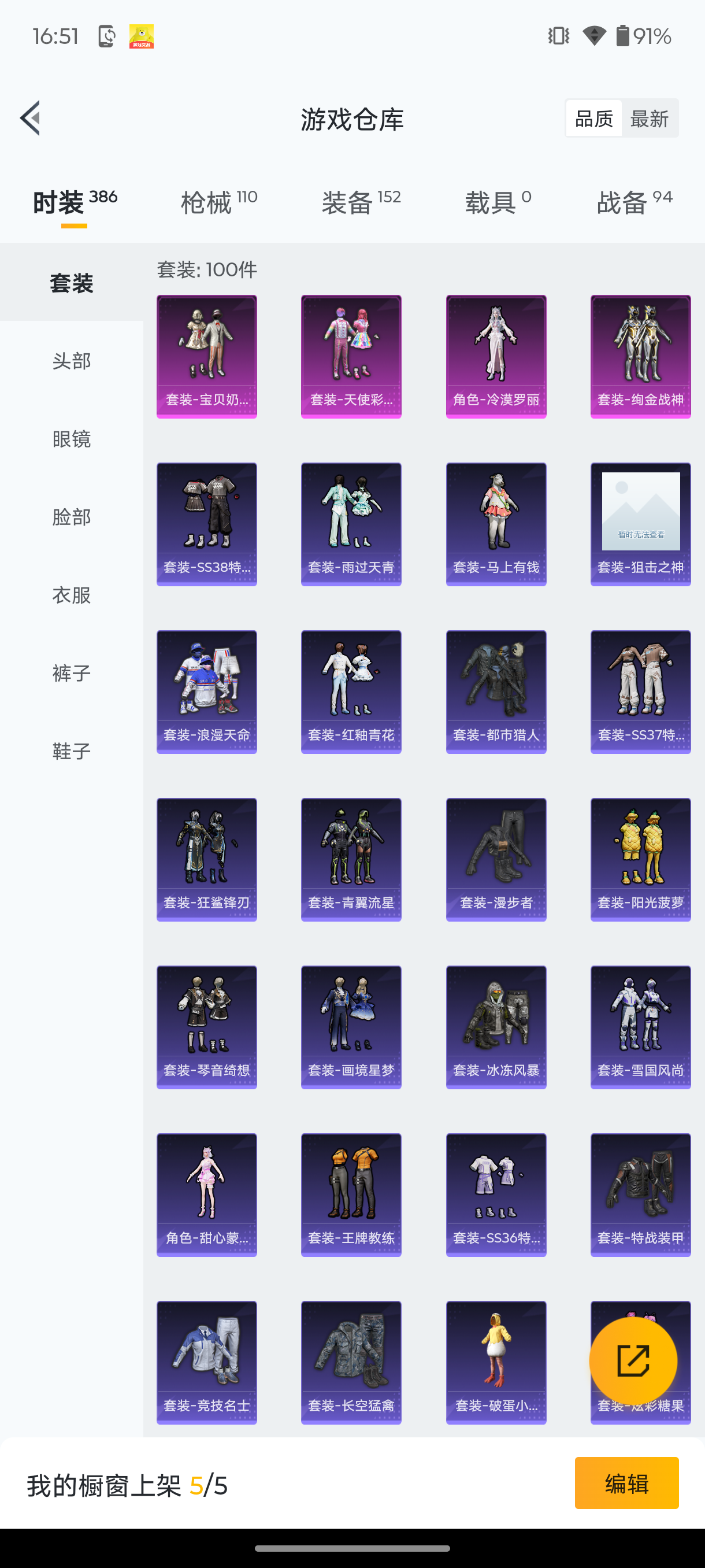View the 套装-阳光菠萝 outfit
Viewport: 705px width, 1568px height.
pos(640,859)
